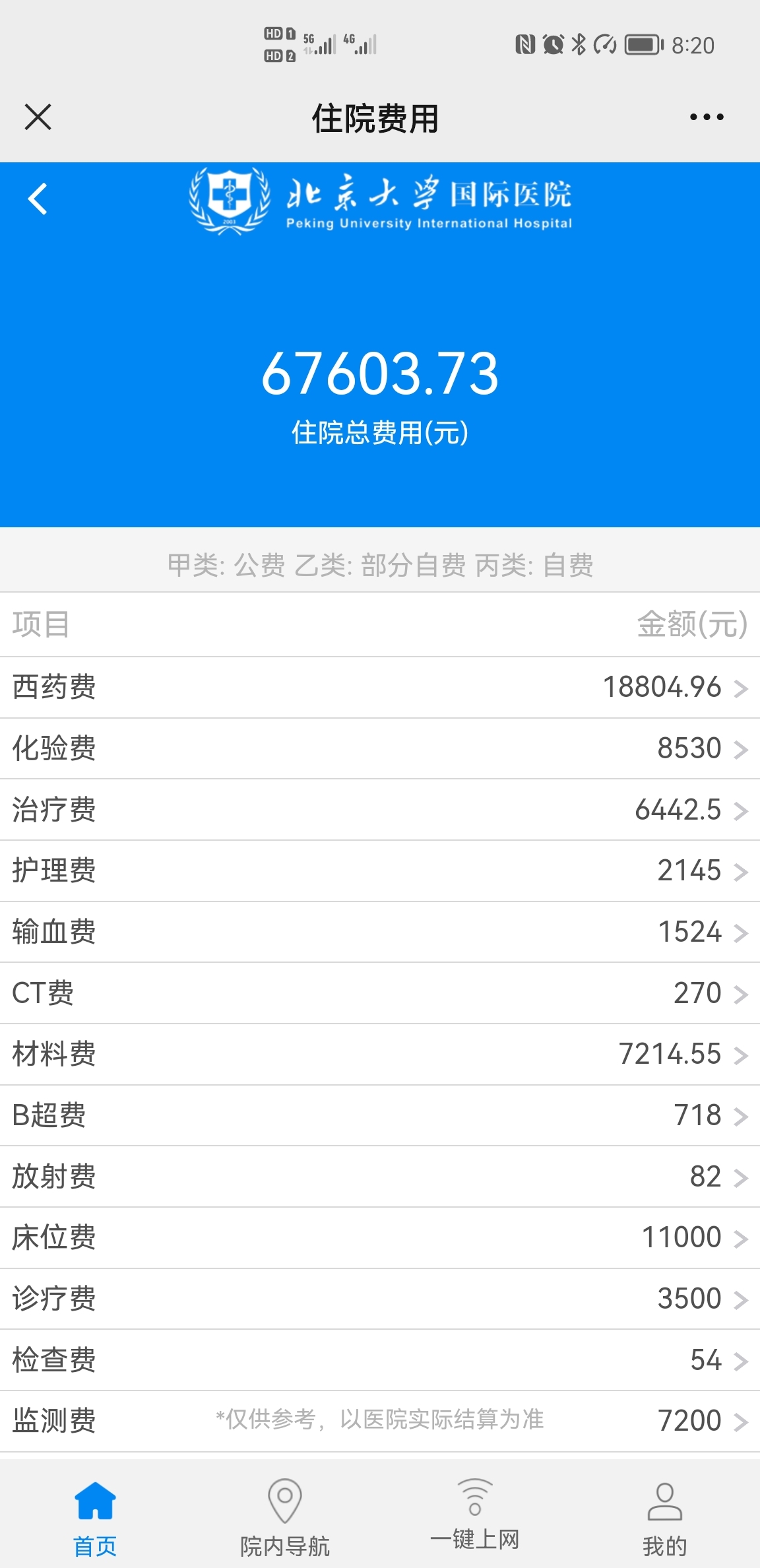The image size is (760, 1568).
Task: Open 材料费 breakdown
Action: click(380, 1054)
